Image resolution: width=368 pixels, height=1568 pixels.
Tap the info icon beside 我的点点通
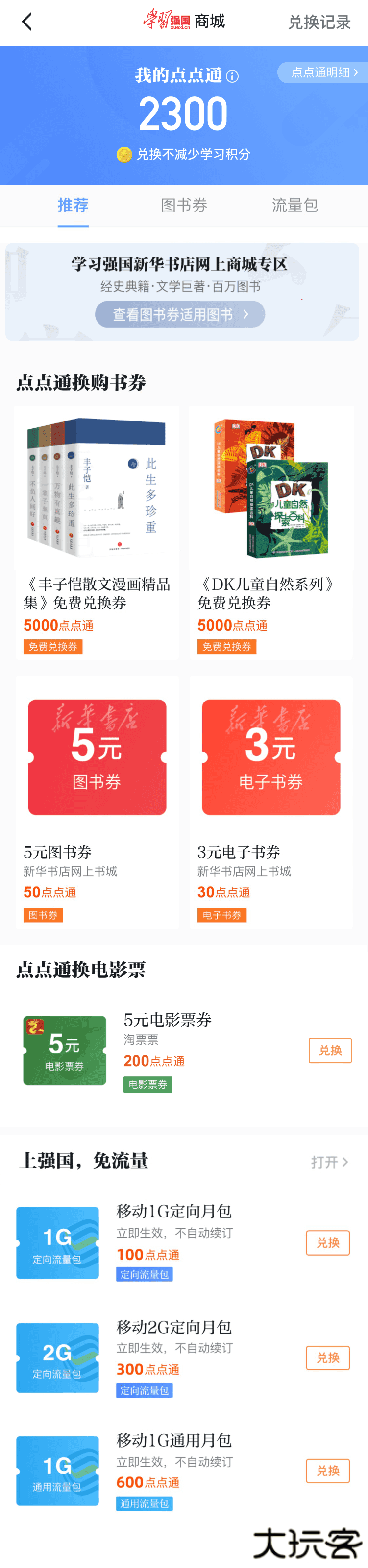(232, 77)
